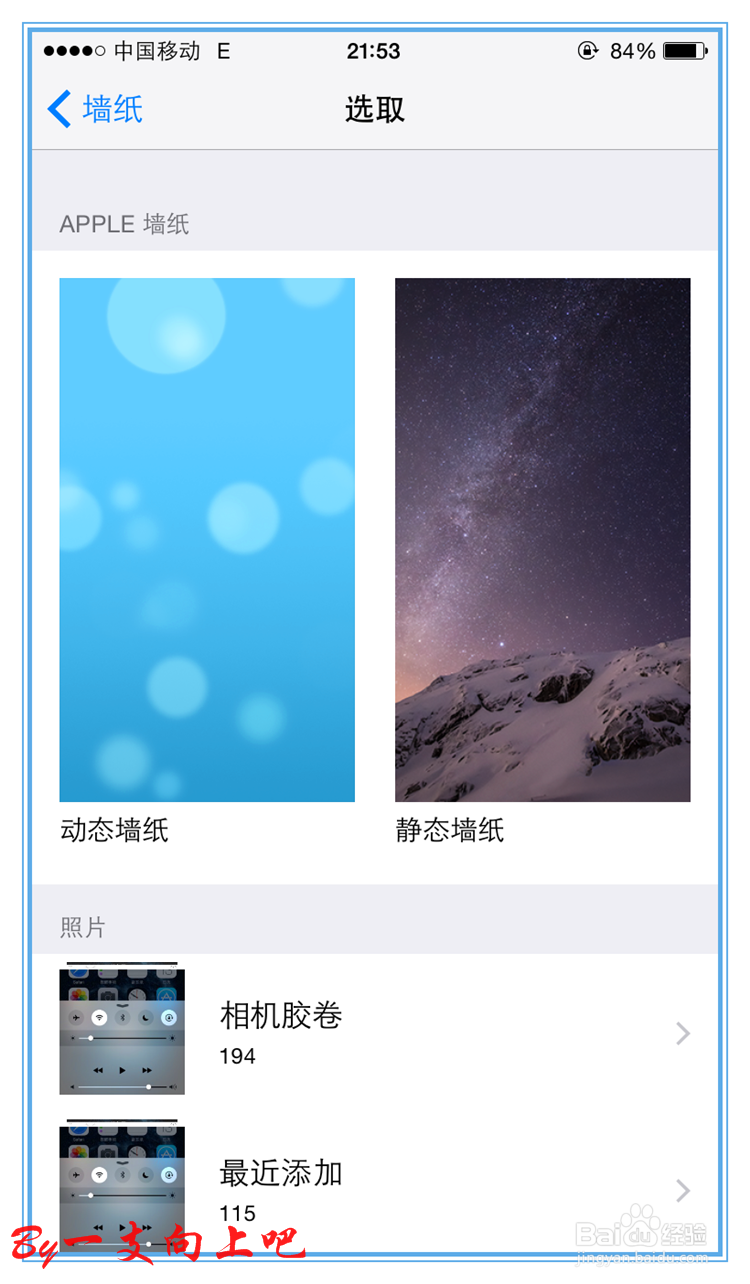Open the 墙纸 back navigation

pyautogui.click(x=95, y=108)
